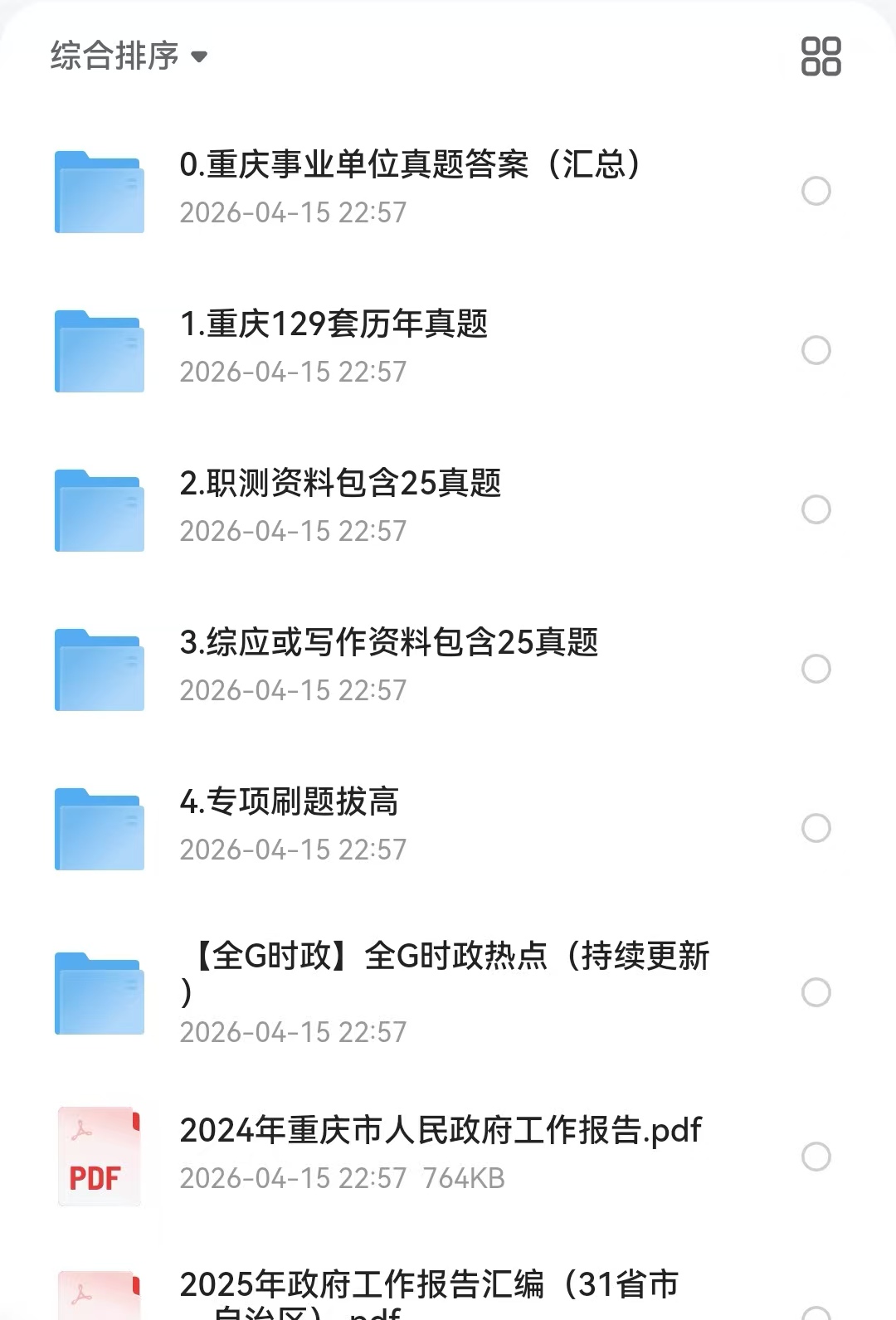Viewport: 896px width, 1320px height.
Task: Open 2025年政府工作报告汇编 PDF
Action: (x=428, y=1286)
